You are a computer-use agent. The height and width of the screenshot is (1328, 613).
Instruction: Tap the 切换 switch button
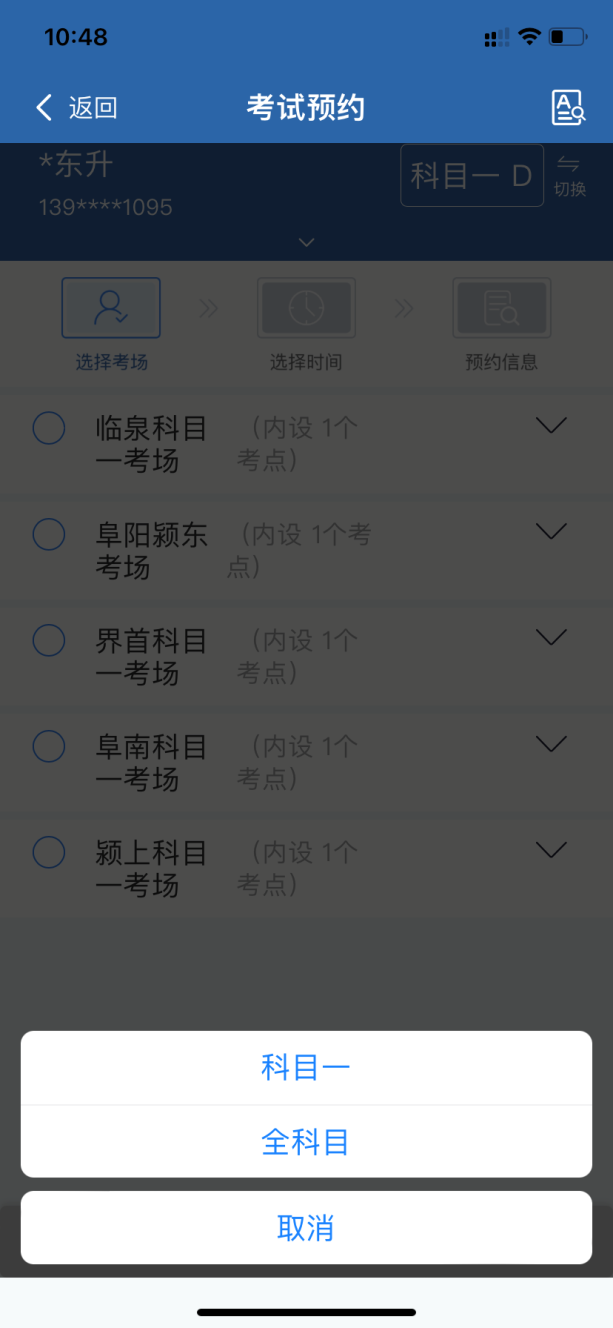569,176
